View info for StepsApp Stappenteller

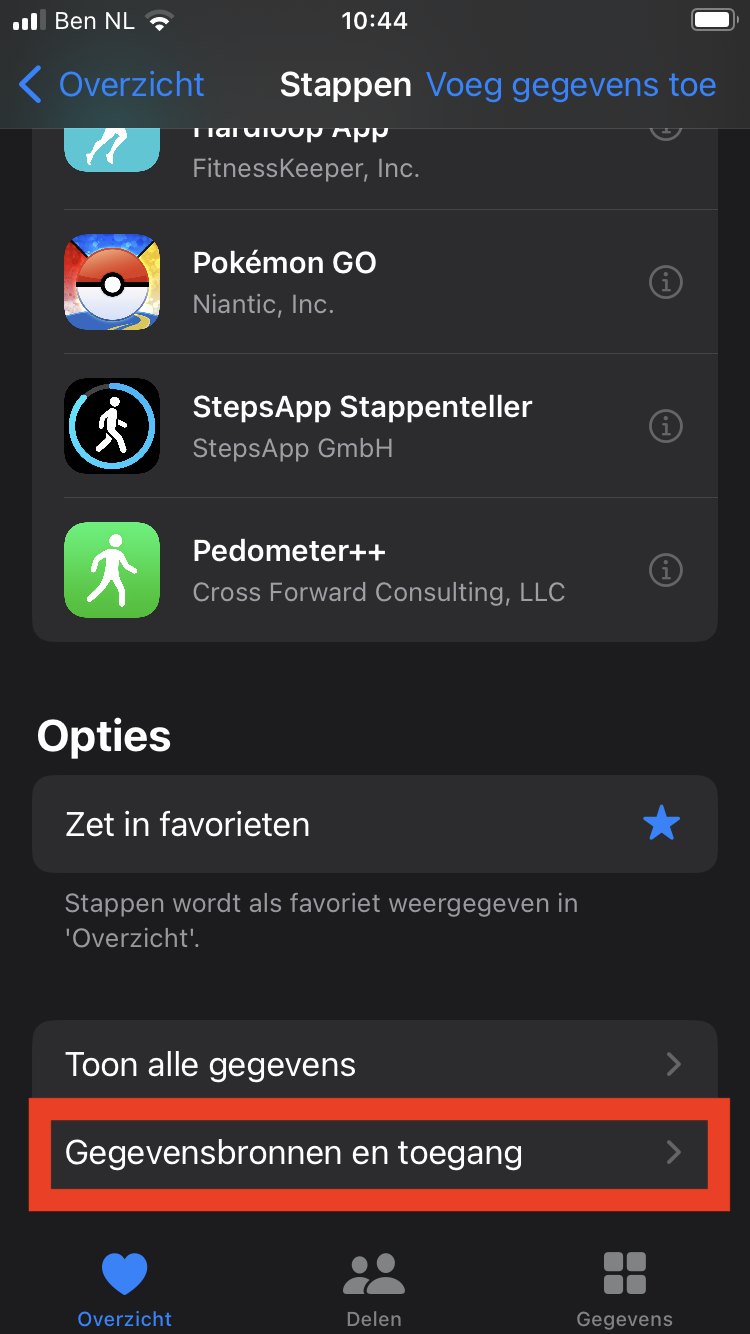(666, 427)
